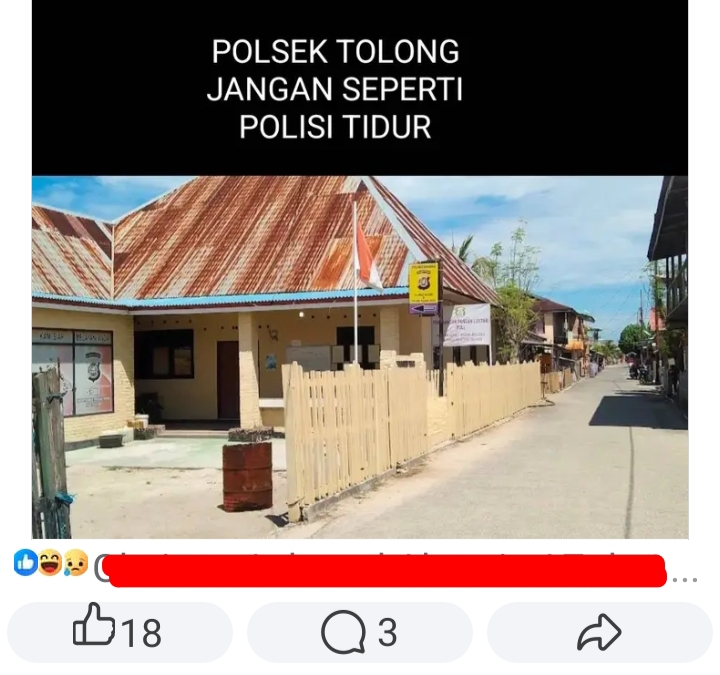
Task: Open the comments on this post
Action: [359, 632]
